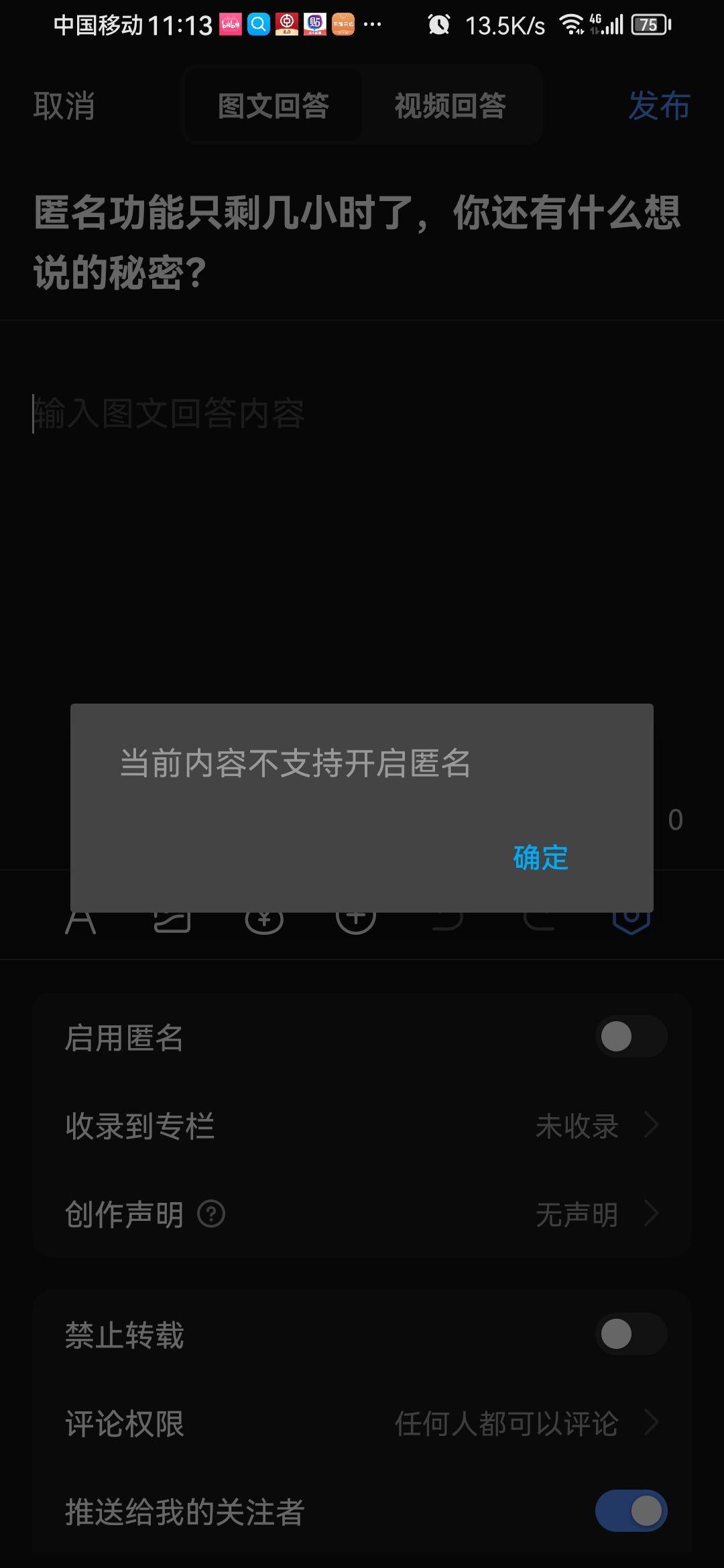Toggle the 启用匿名 switch
The width and height of the screenshot is (724, 1568).
(x=631, y=1037)
